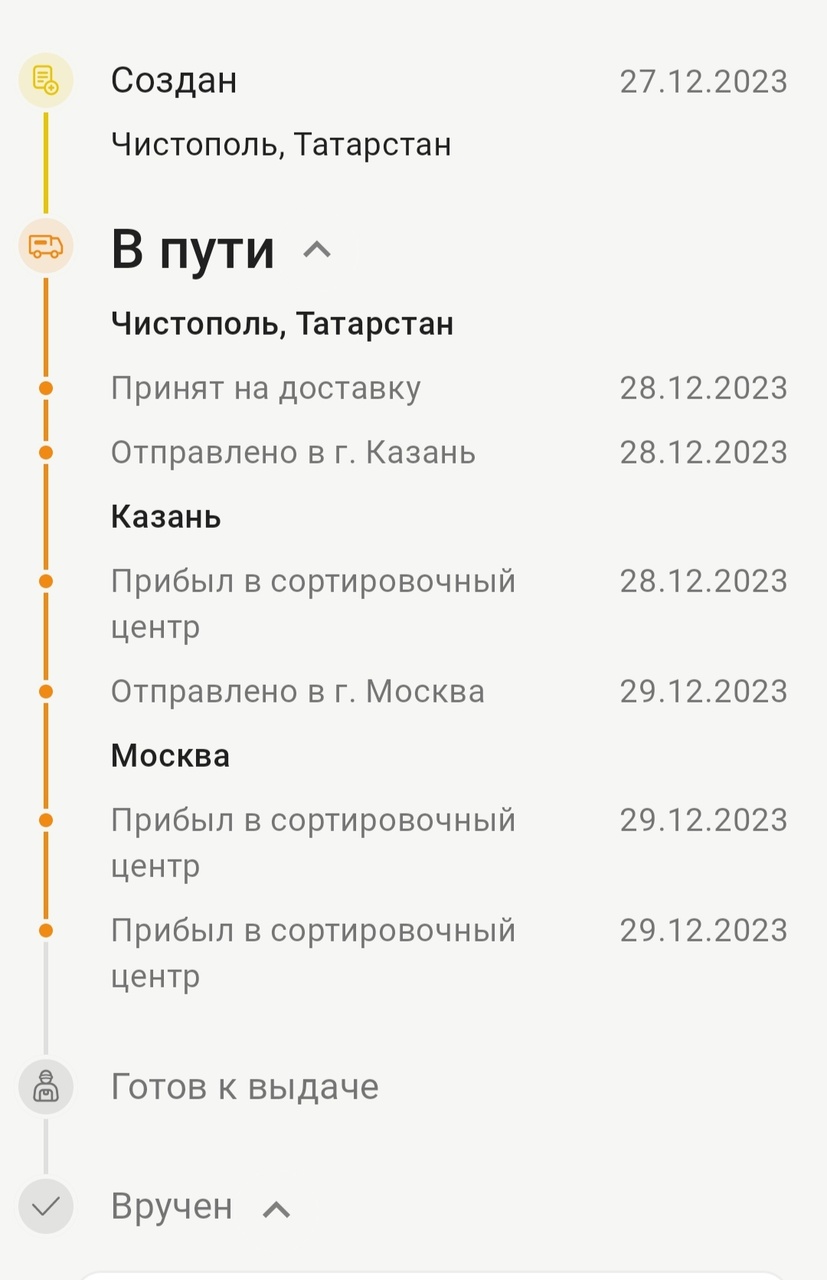This screenshot has width=827, height=1280.
Task: Collapse the 'В пути' section
Action: point(316,250)
